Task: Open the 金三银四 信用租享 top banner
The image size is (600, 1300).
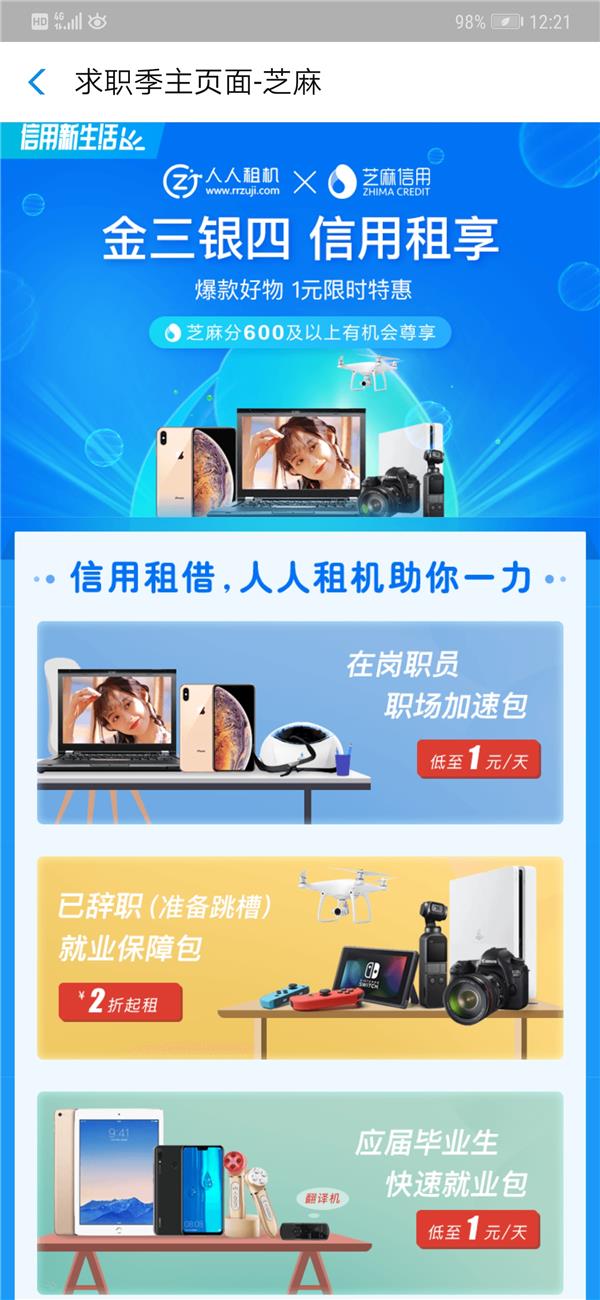Action: coord(300,320)
